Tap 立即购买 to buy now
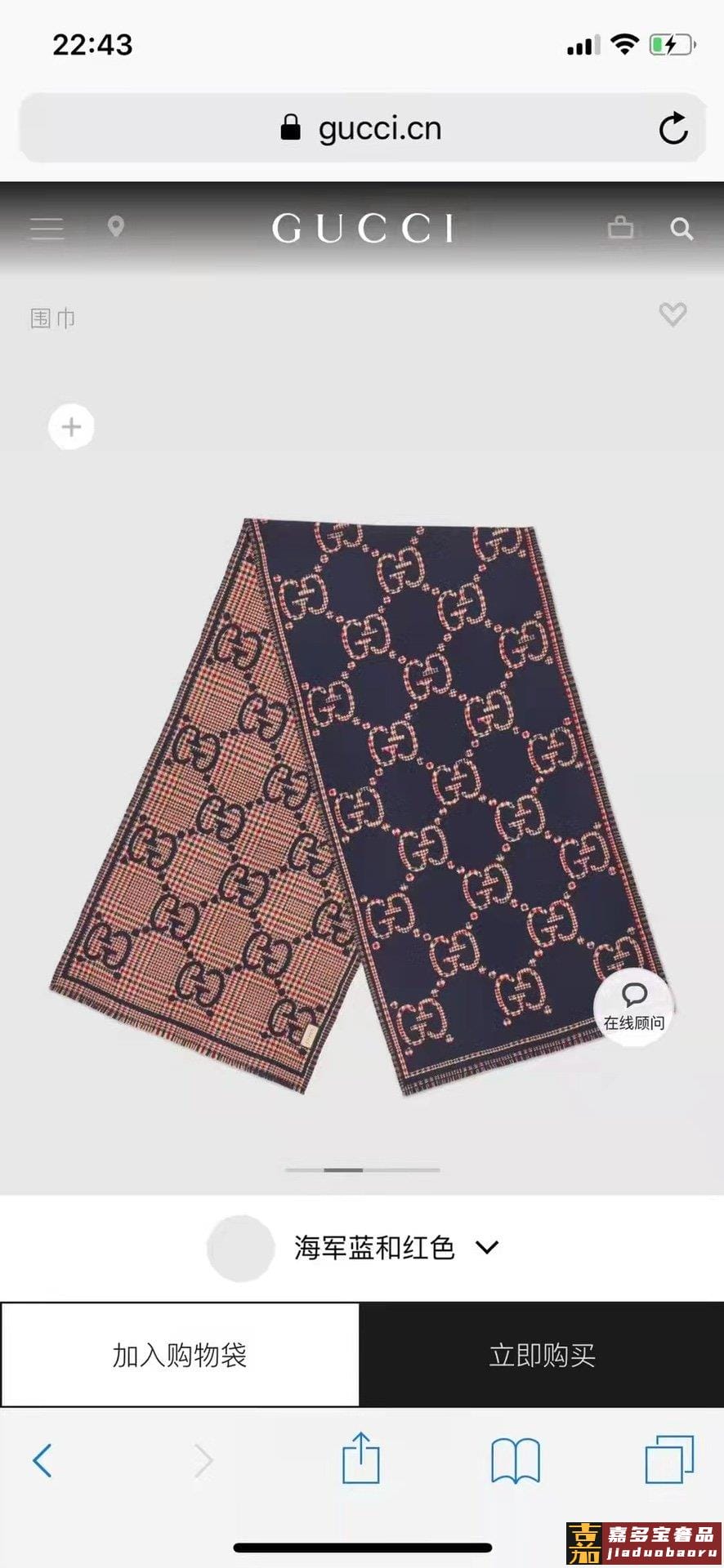The height and width of the screenshot is (1568, 724). [x=542, y=1355]
